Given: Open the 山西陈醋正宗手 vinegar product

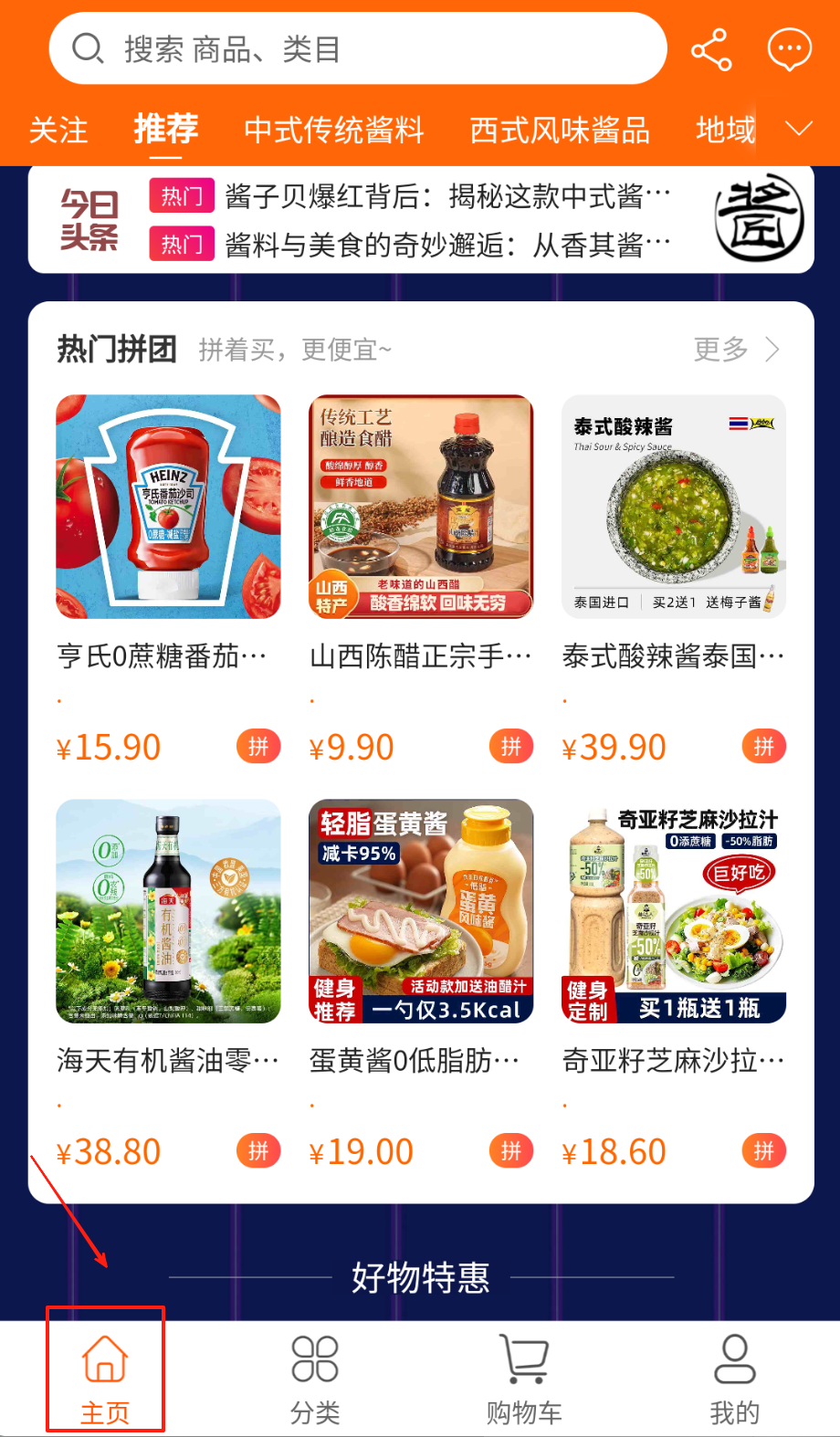Looking at the screenshot, I should pos(421,507).
